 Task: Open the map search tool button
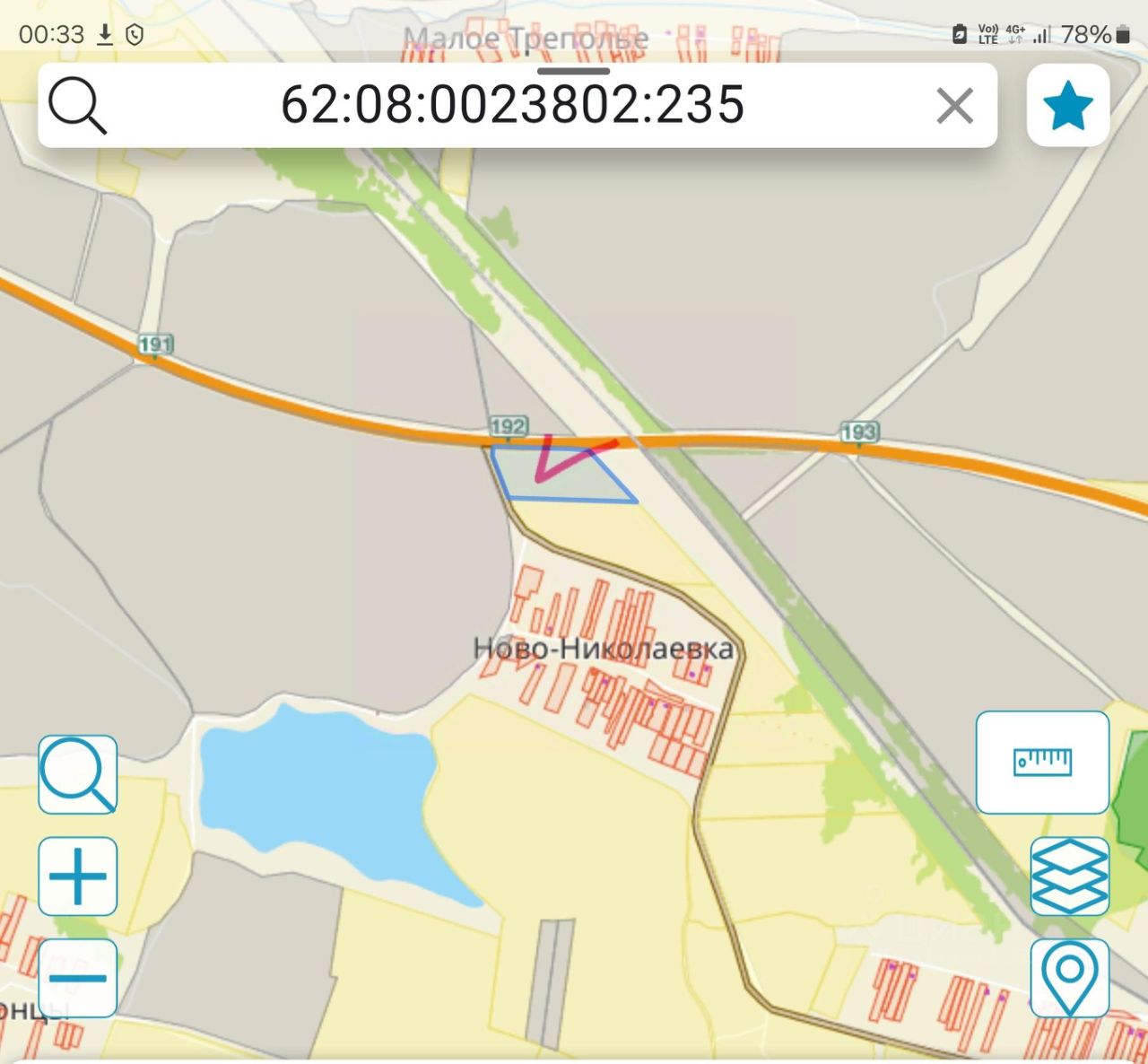click(x=78, y=774)
